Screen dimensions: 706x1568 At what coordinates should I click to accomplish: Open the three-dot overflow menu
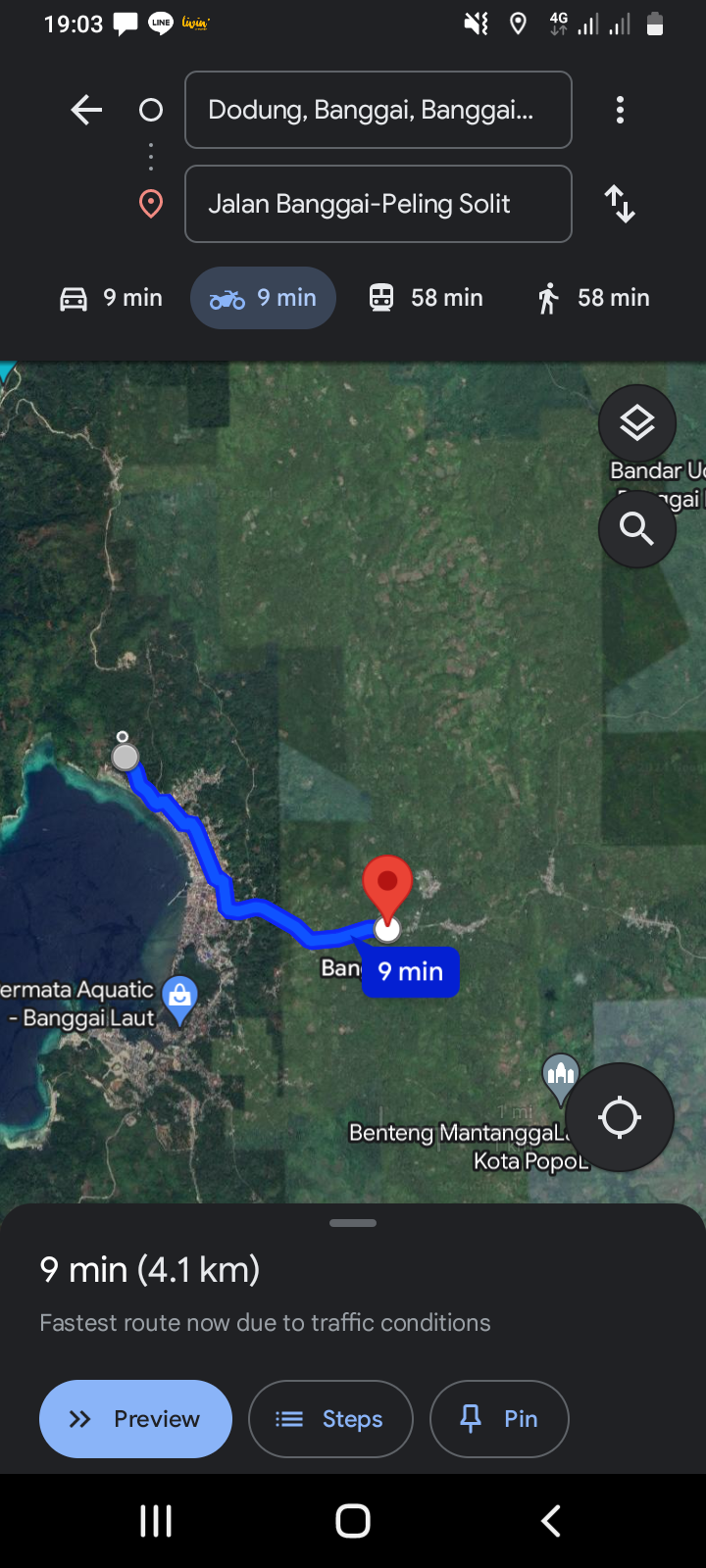[x=620, y=110]
